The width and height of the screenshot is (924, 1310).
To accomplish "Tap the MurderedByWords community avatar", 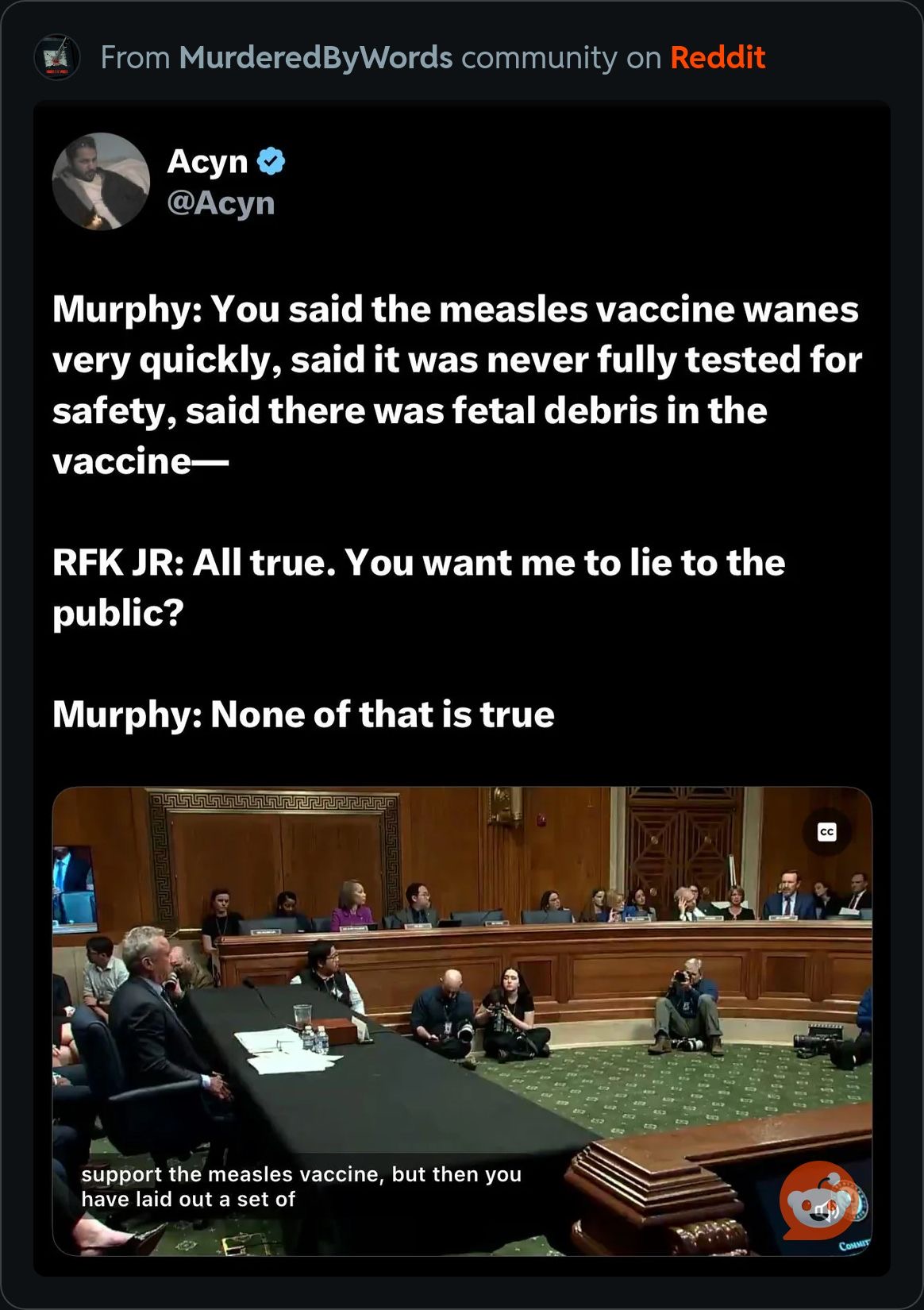I will coord(56,57).
